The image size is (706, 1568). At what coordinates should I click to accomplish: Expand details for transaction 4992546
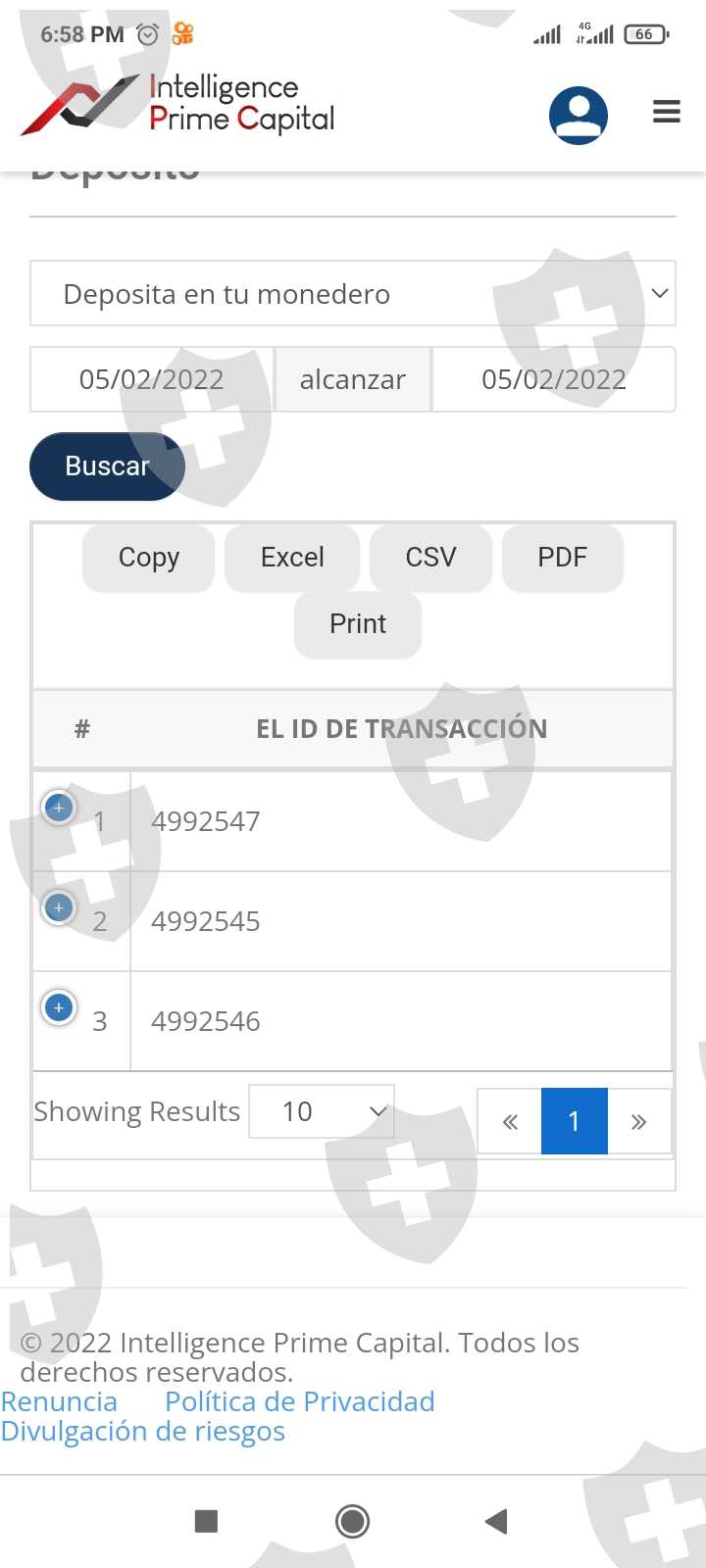(59, 1007)
